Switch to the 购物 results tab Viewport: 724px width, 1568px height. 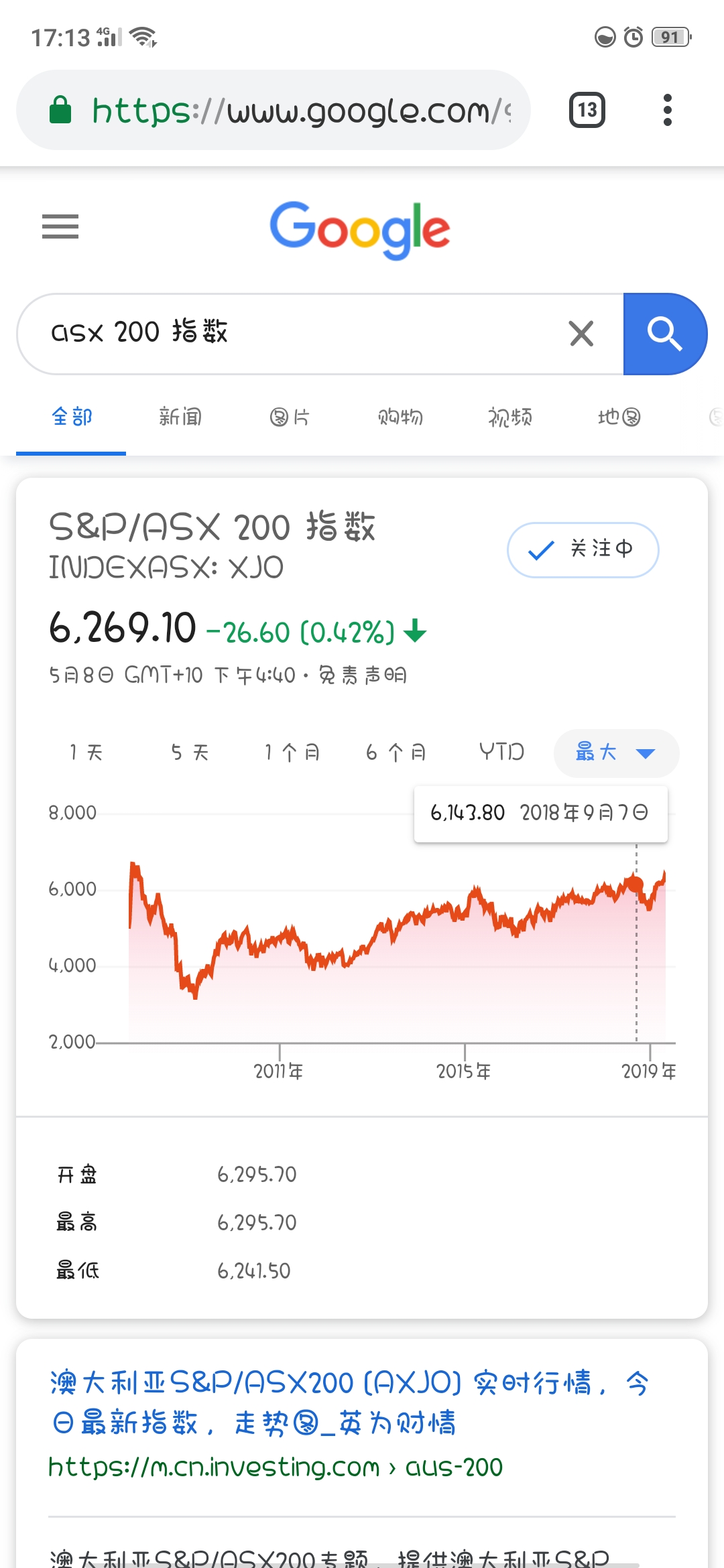tap(400, 417)
